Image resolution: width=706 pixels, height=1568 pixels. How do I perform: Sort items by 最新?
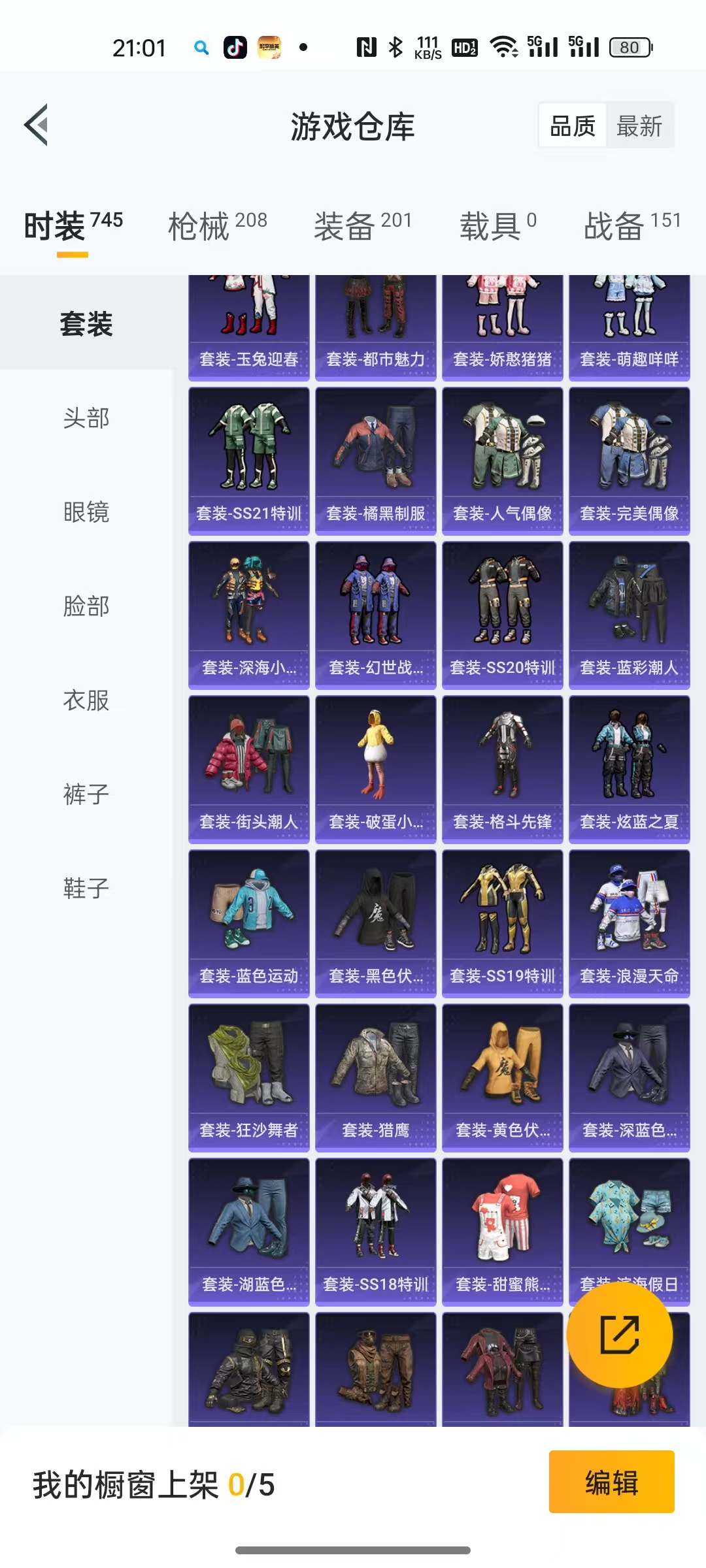639,125
